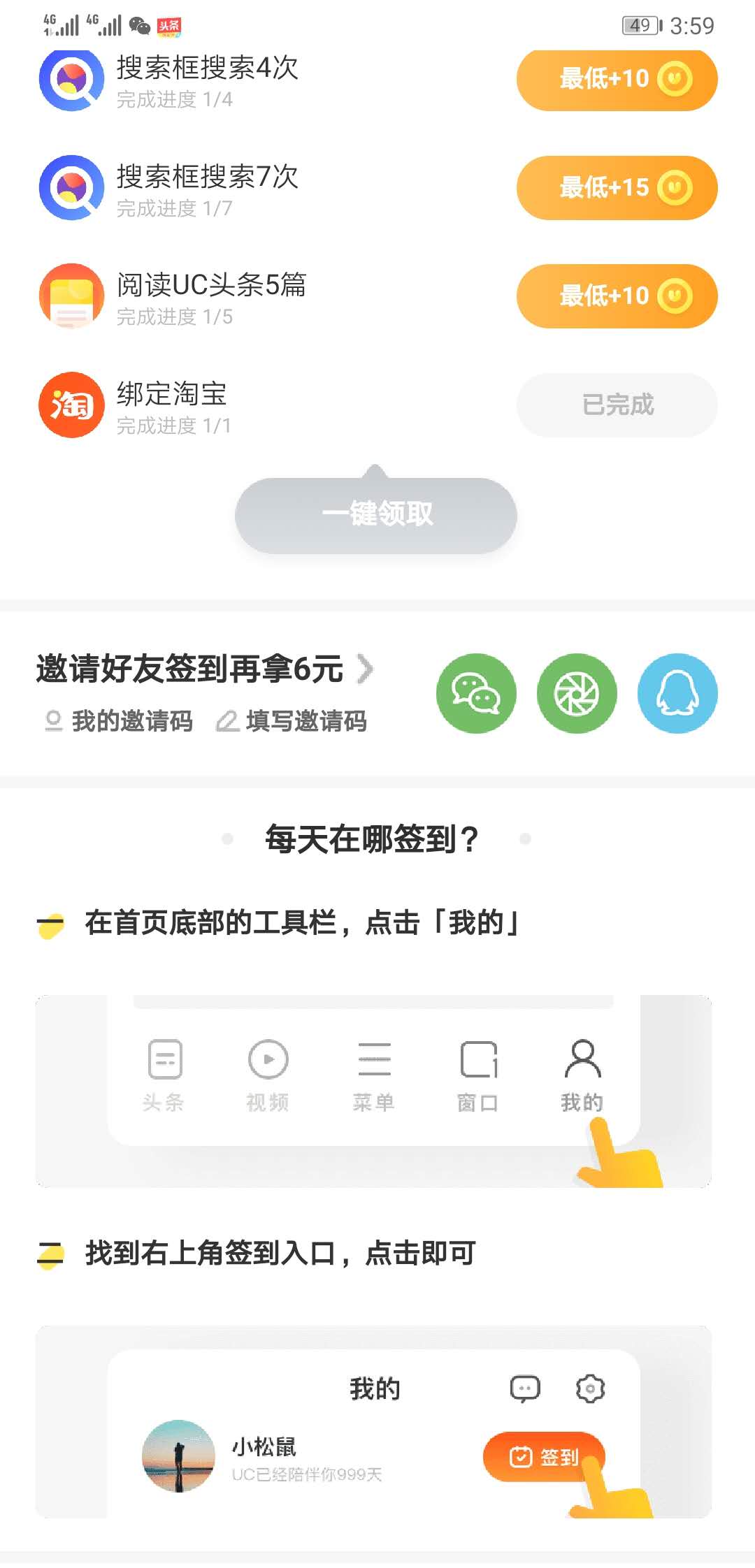Click the 阅读UC头条 article icon
This screenshot has width=755, height=1568.
click(x=71, y=296)
